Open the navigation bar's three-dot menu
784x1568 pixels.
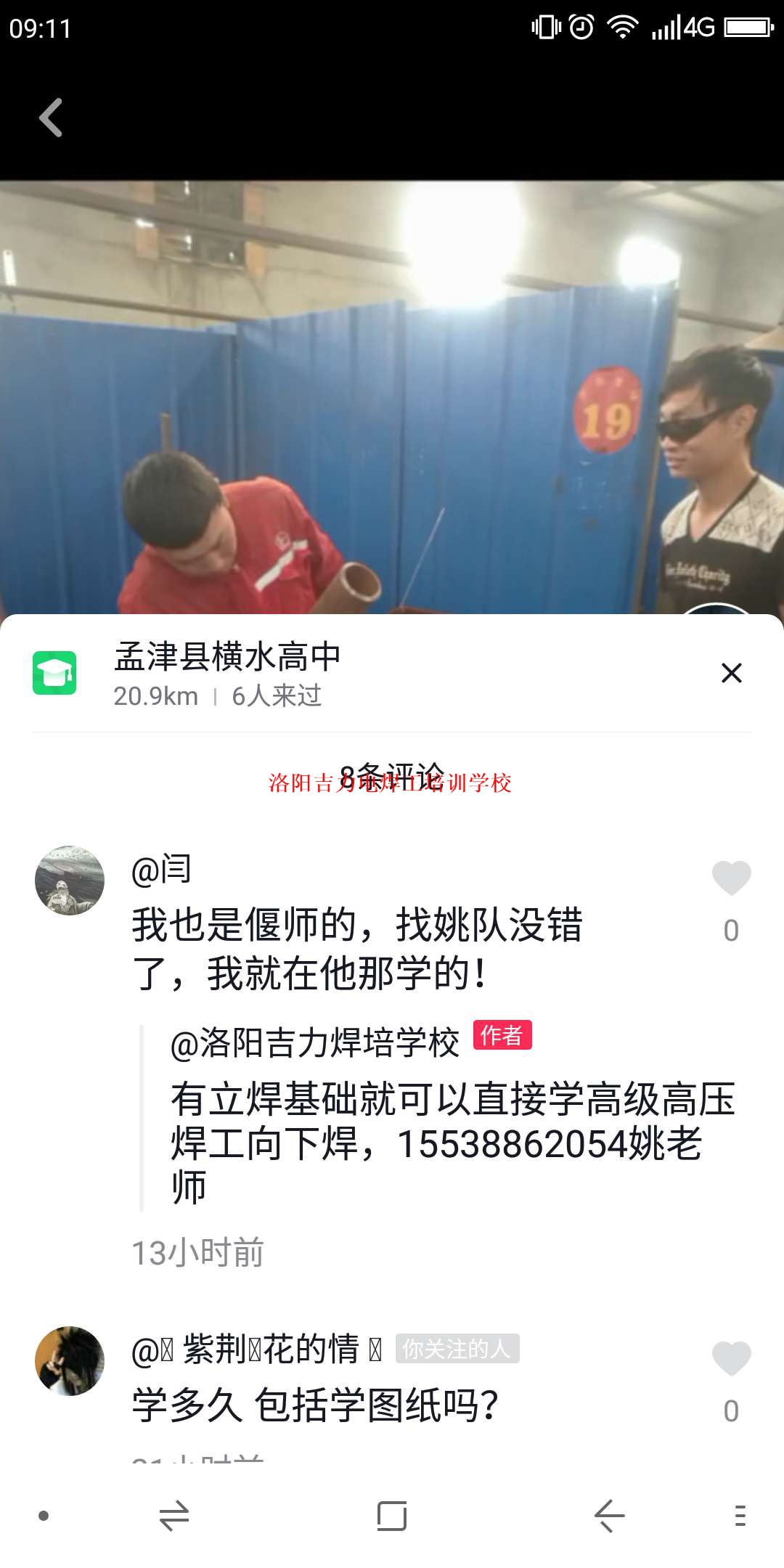pos(740,1516)
